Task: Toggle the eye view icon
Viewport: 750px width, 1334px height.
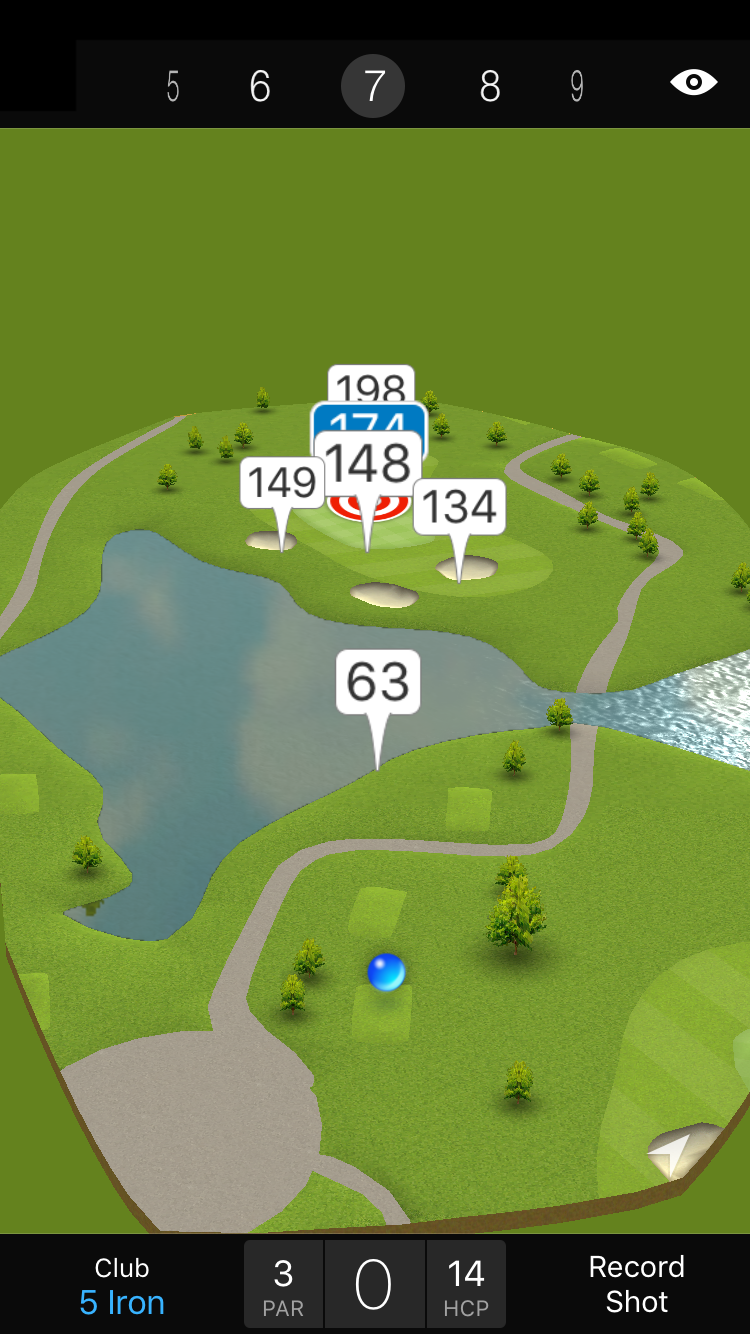Action: 694,82
